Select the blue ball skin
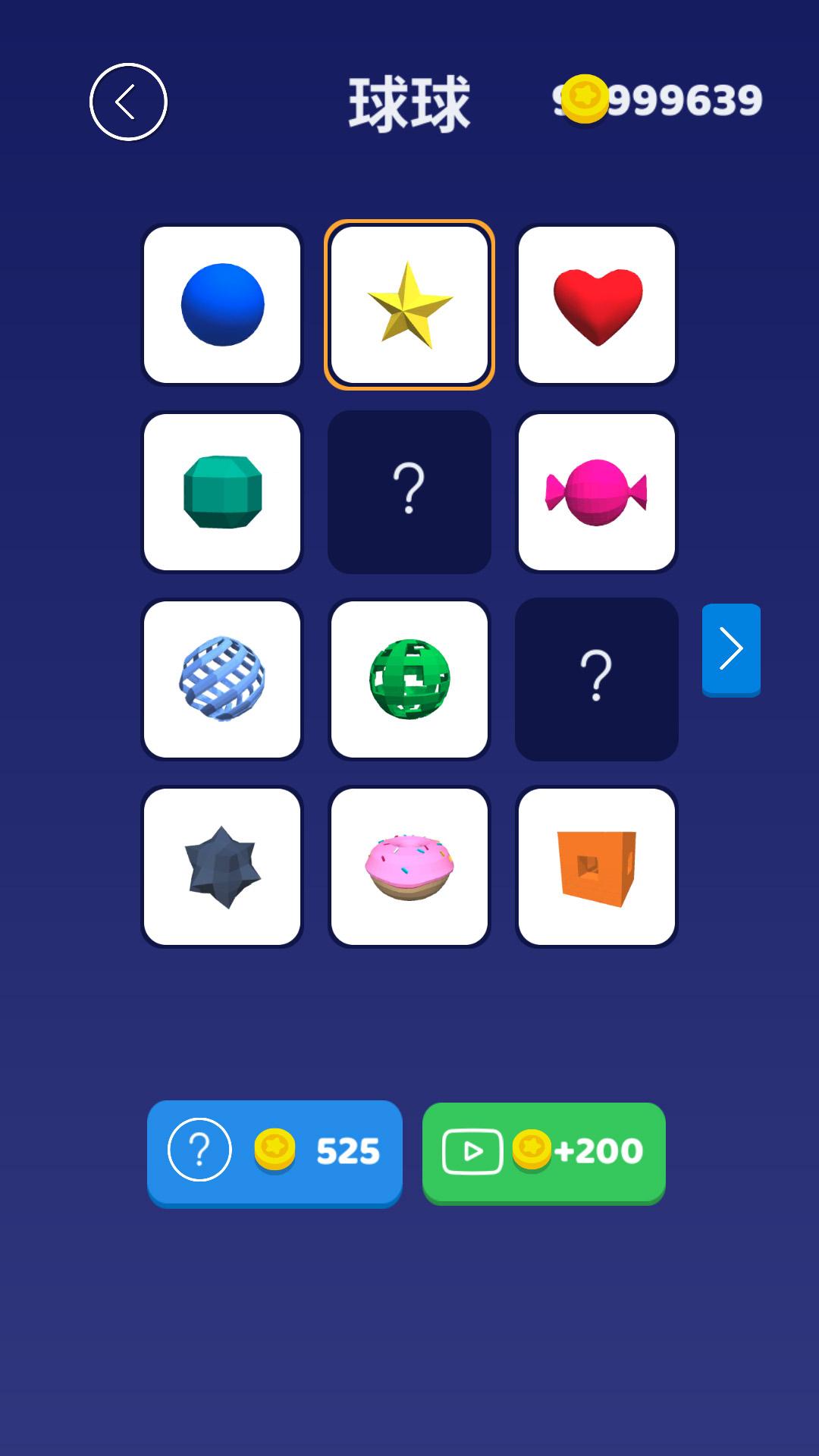This screenshot has width=819, height=1456. [222, 305]
